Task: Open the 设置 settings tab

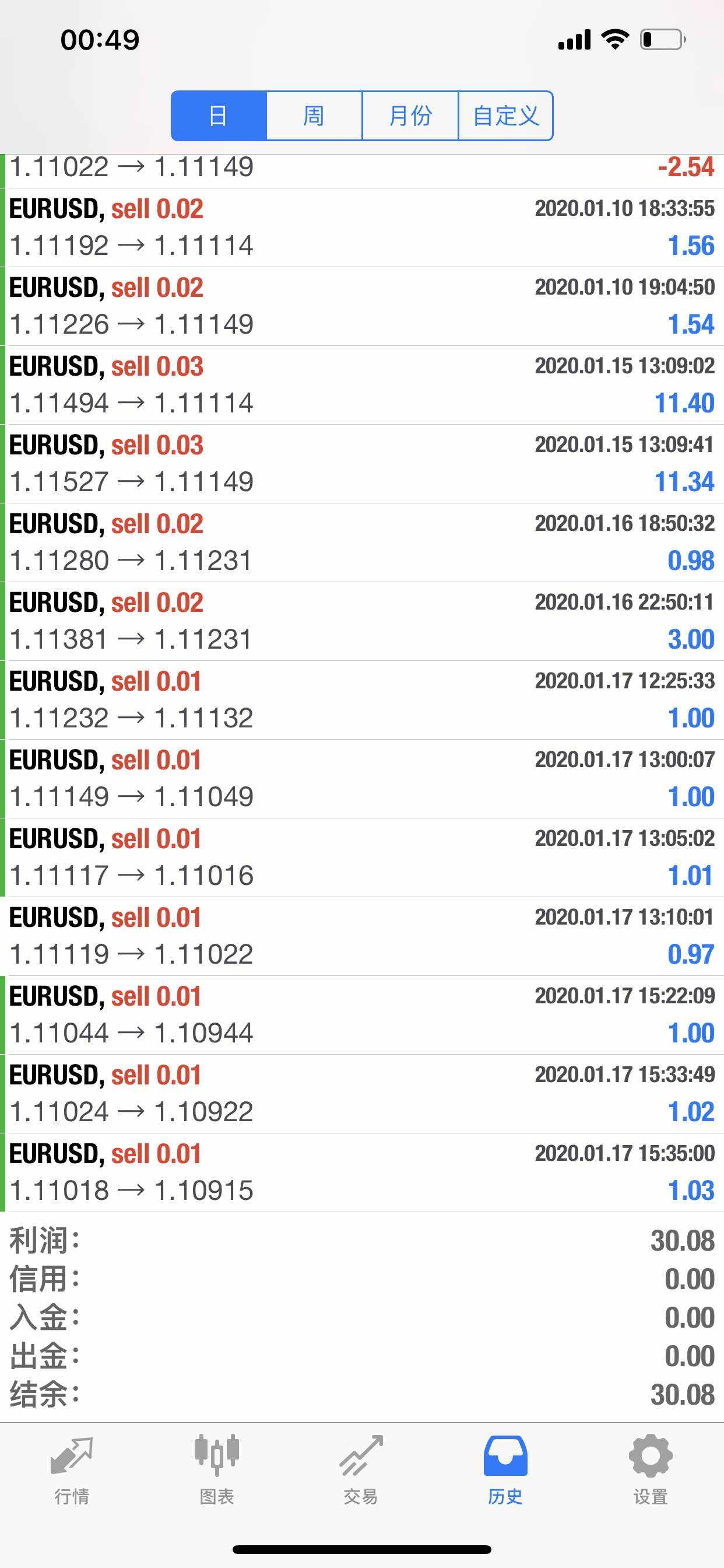Action: pos(651,1470)
